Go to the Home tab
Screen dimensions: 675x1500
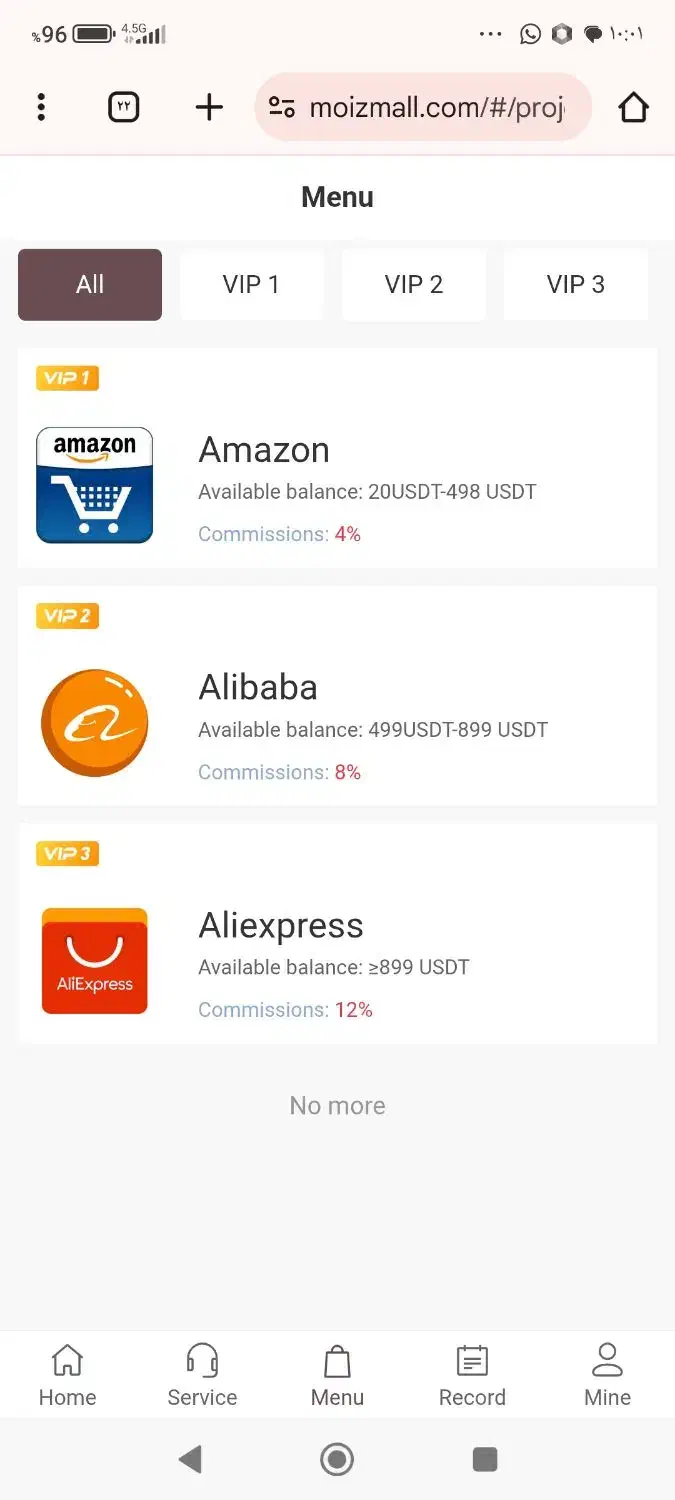(x=67, y=1376)
